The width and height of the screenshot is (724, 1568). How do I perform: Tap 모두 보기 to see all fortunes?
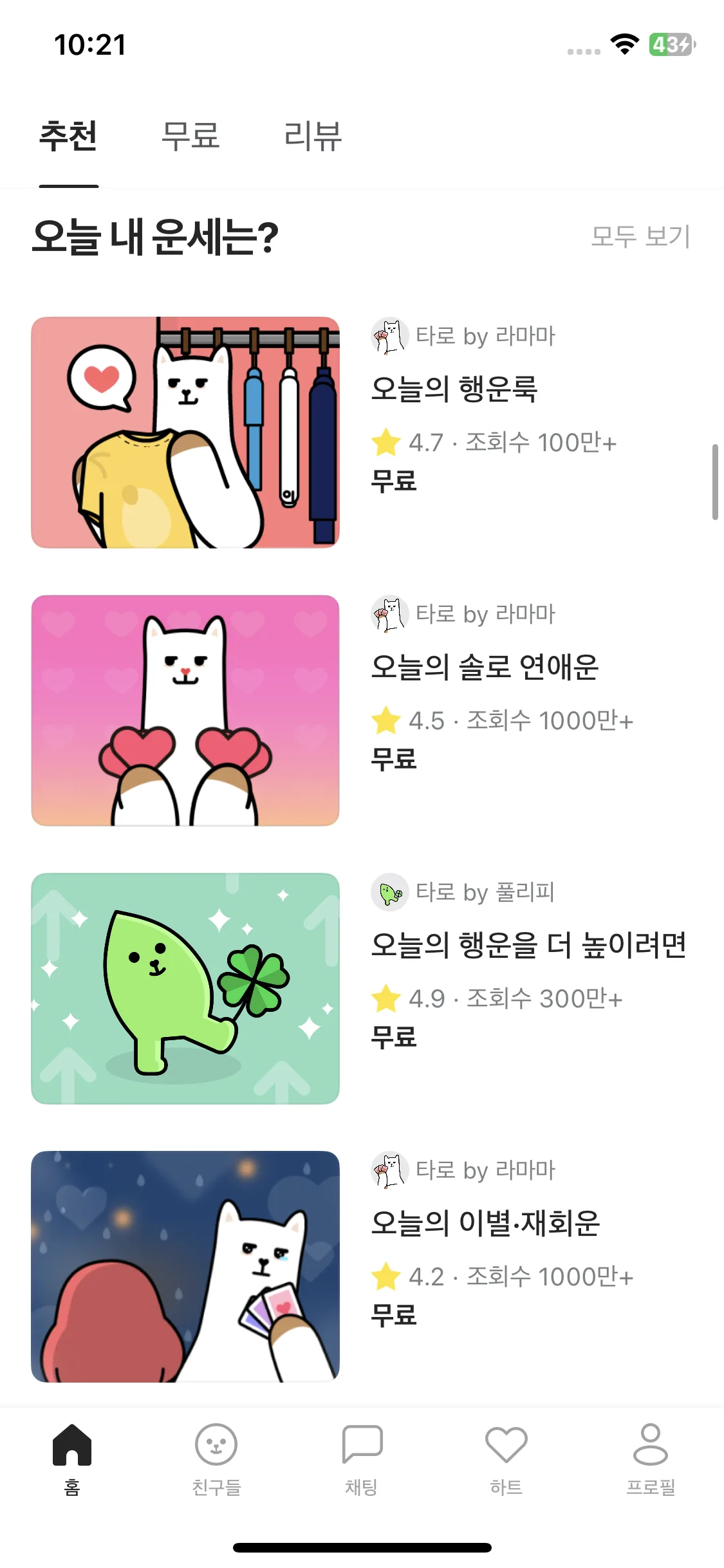[x=640, y=236]
